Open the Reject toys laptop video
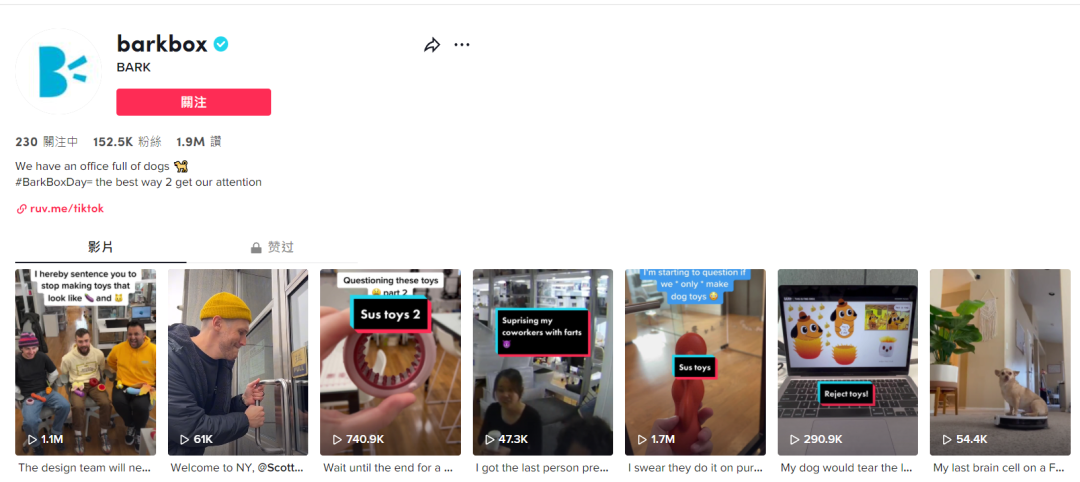The height and width of the screenshot is (482, 1080). point(848,362)
